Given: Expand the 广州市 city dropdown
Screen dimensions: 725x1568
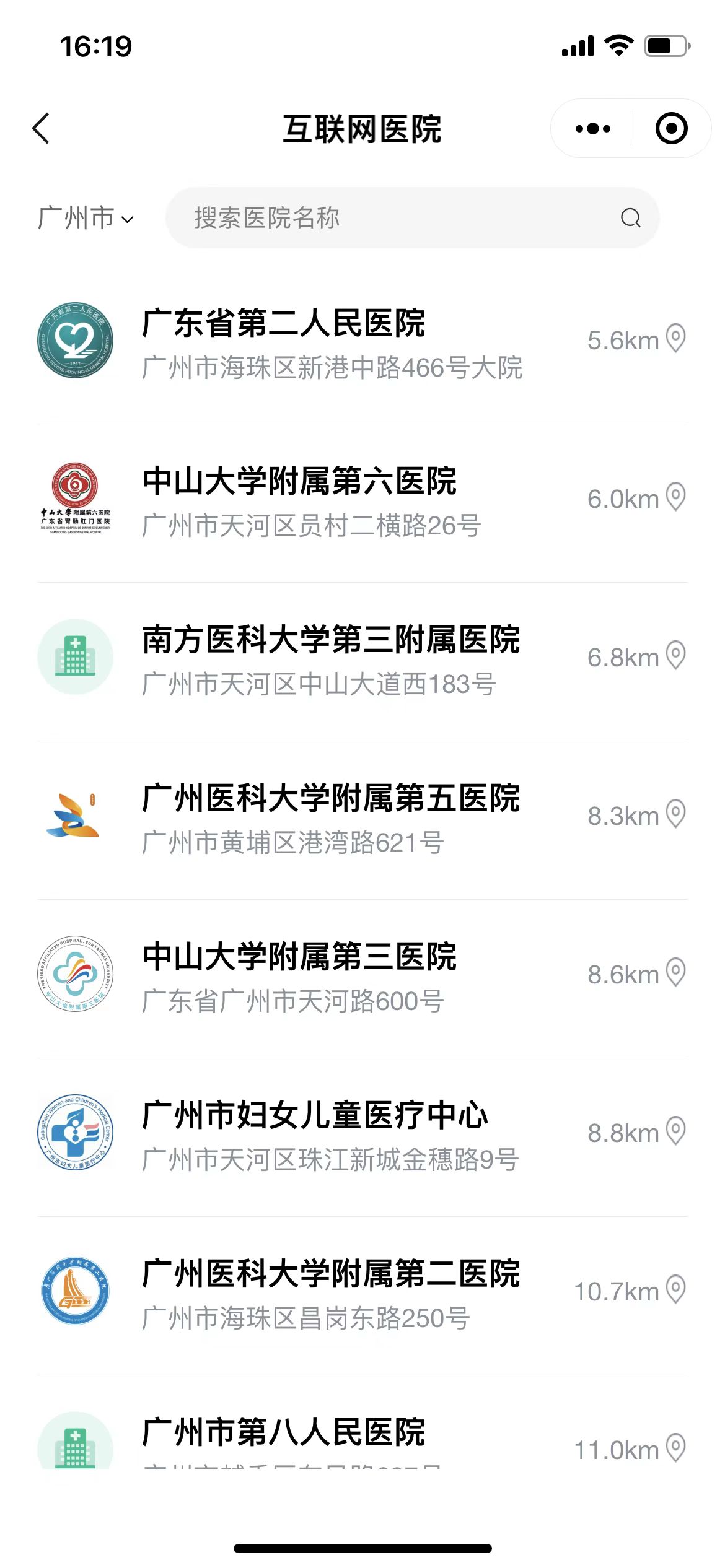Looking at the screenshot, I should (86, 219).
